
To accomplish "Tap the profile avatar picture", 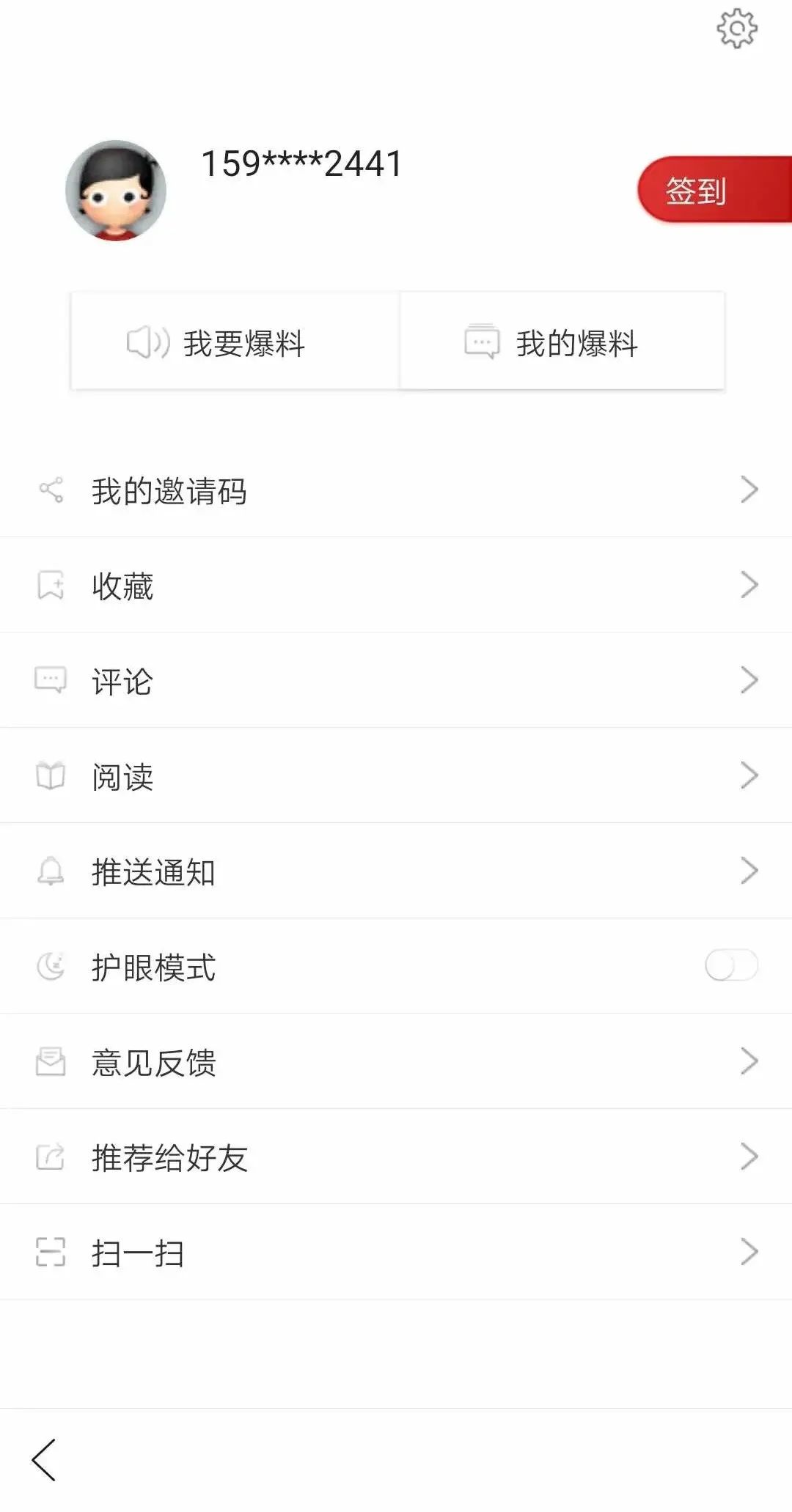I will pyautogui.click(x=116, y=191).
